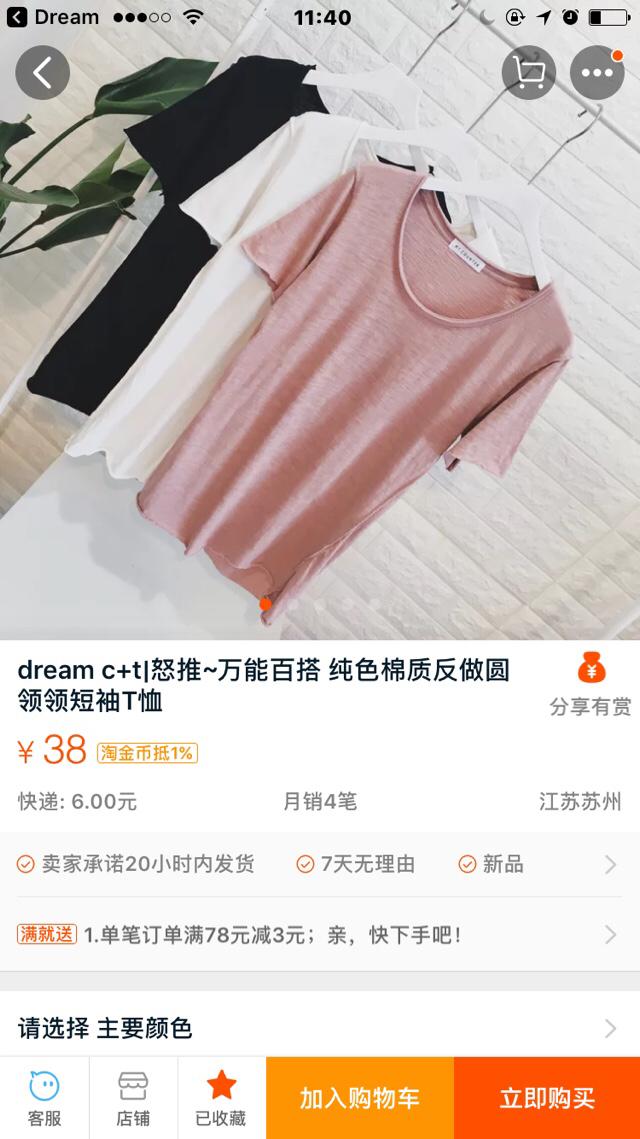640x1139 pixels.
Task: Tap 分享有赏 to share the item
Action: [590, 686]
